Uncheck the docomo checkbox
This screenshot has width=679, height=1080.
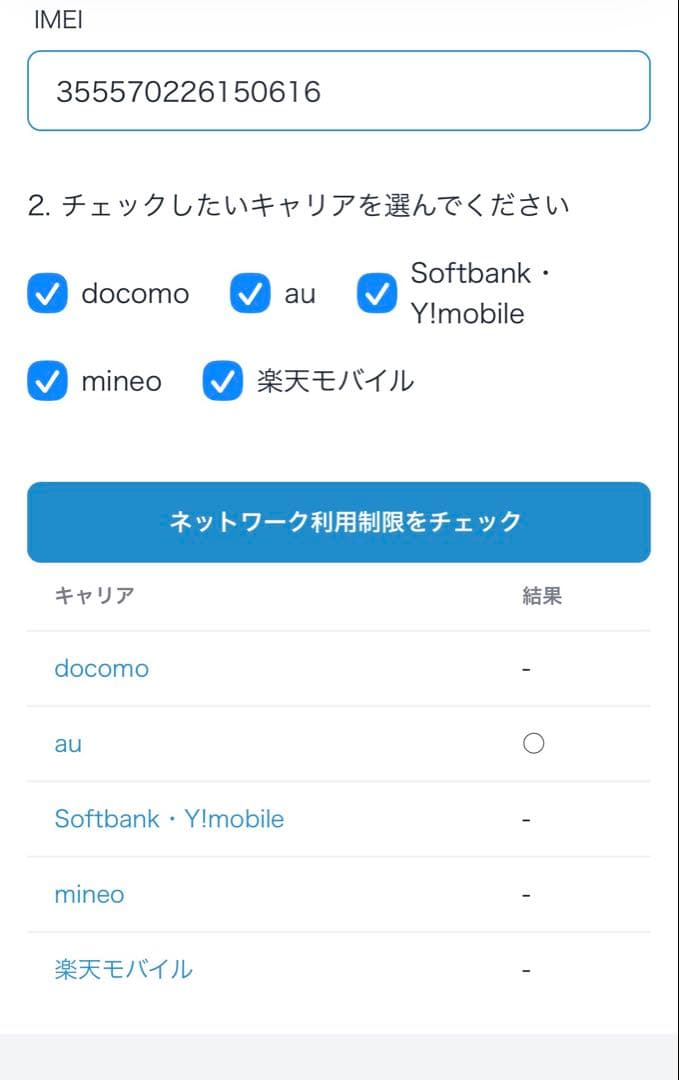click(47, 294)
